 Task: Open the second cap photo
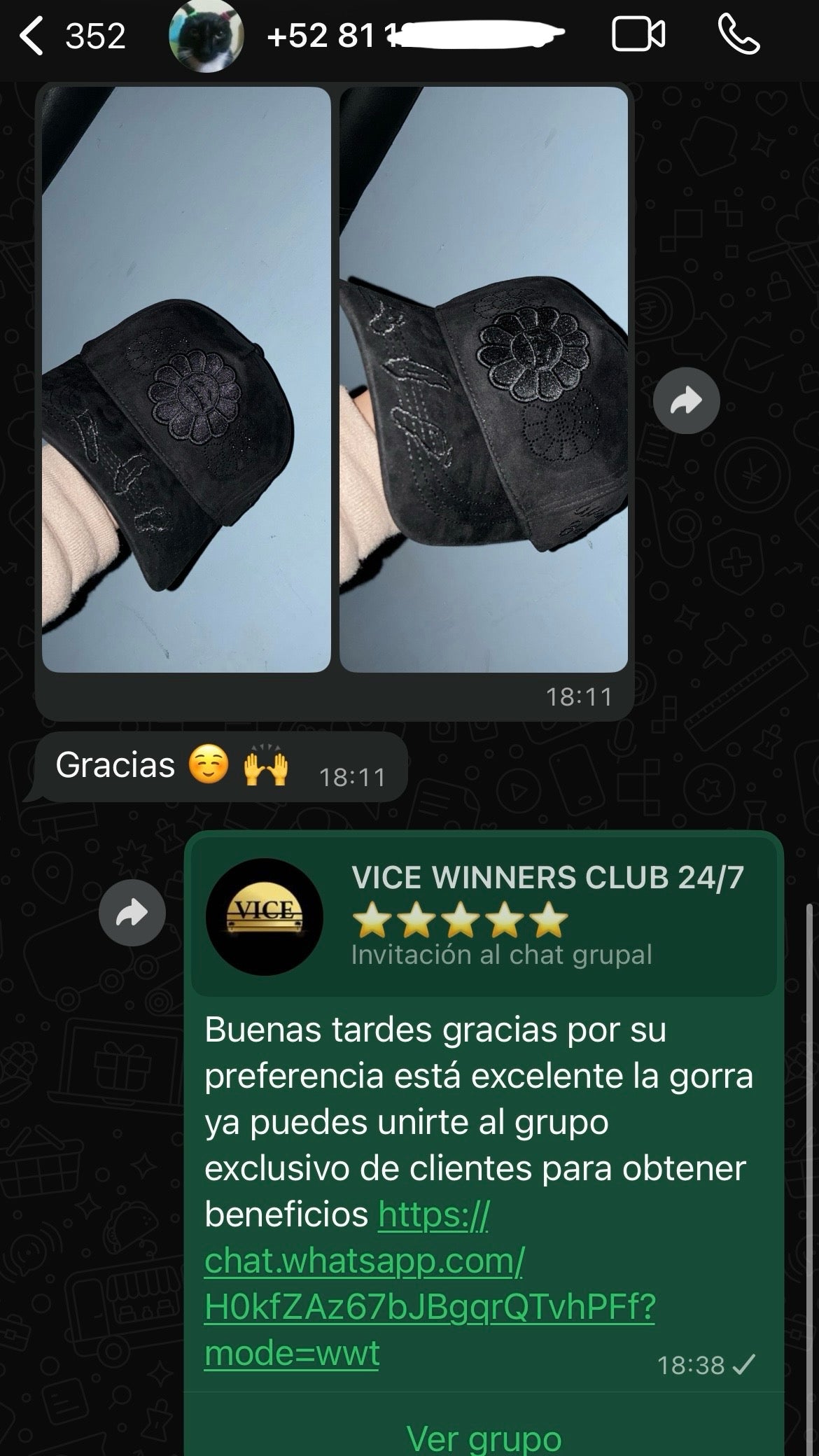(484, 379)
